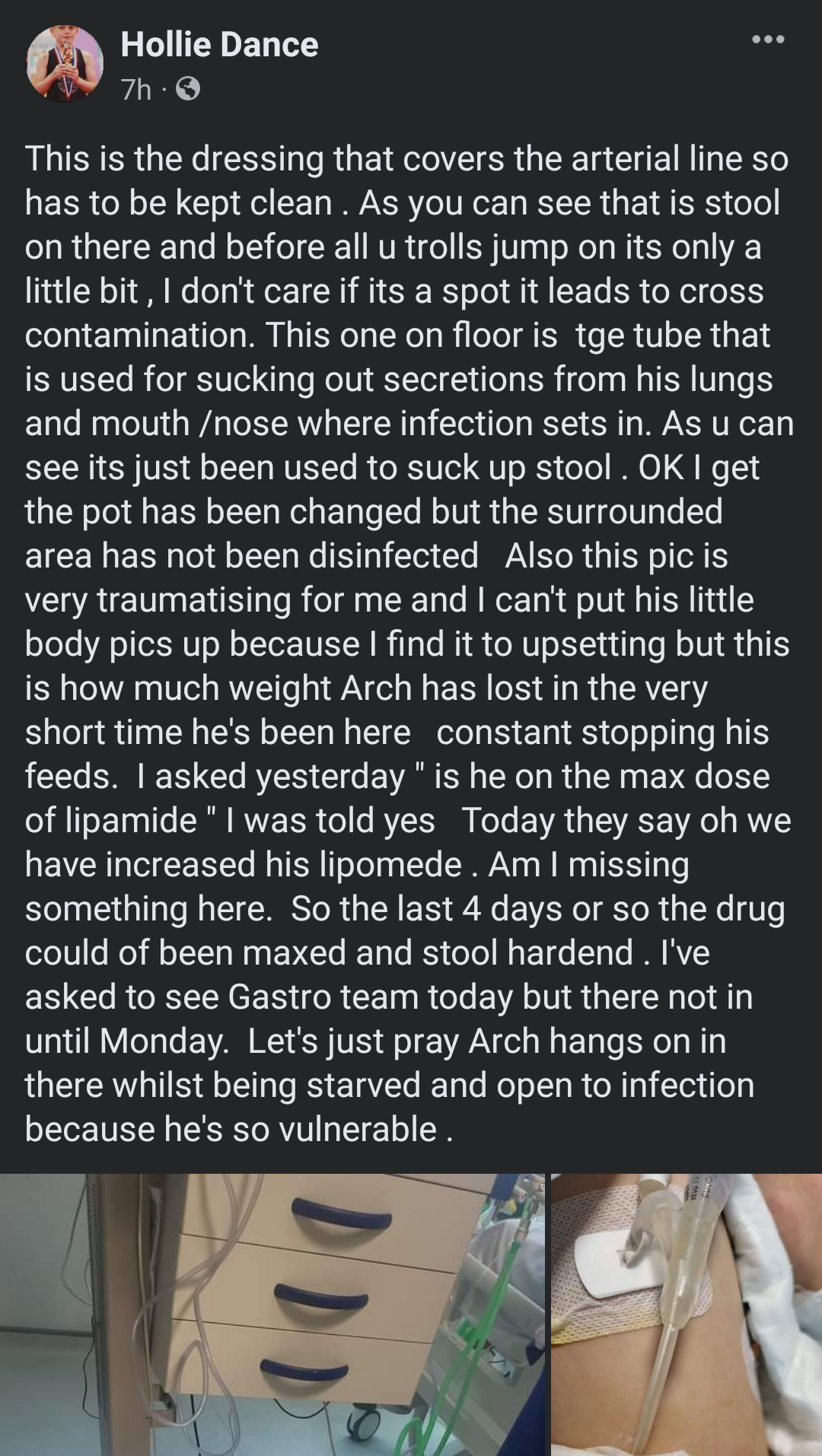This screenshot has height=1456, width=822.
Task: Open the profile via the author name
Action: pyautogui.click(x=219, y=44)
